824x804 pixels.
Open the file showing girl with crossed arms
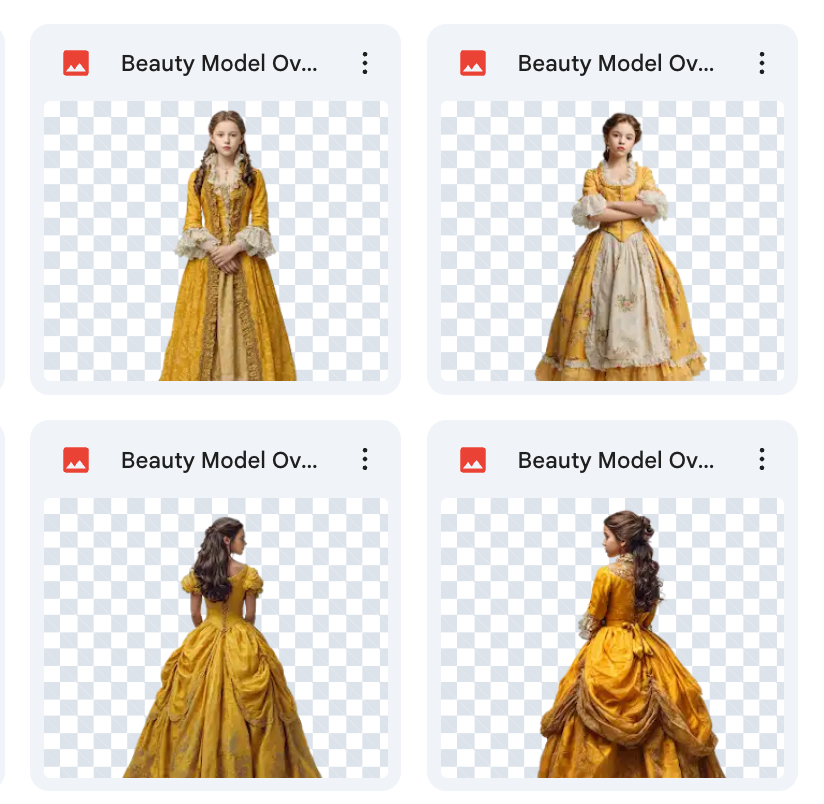coord(612,240)
